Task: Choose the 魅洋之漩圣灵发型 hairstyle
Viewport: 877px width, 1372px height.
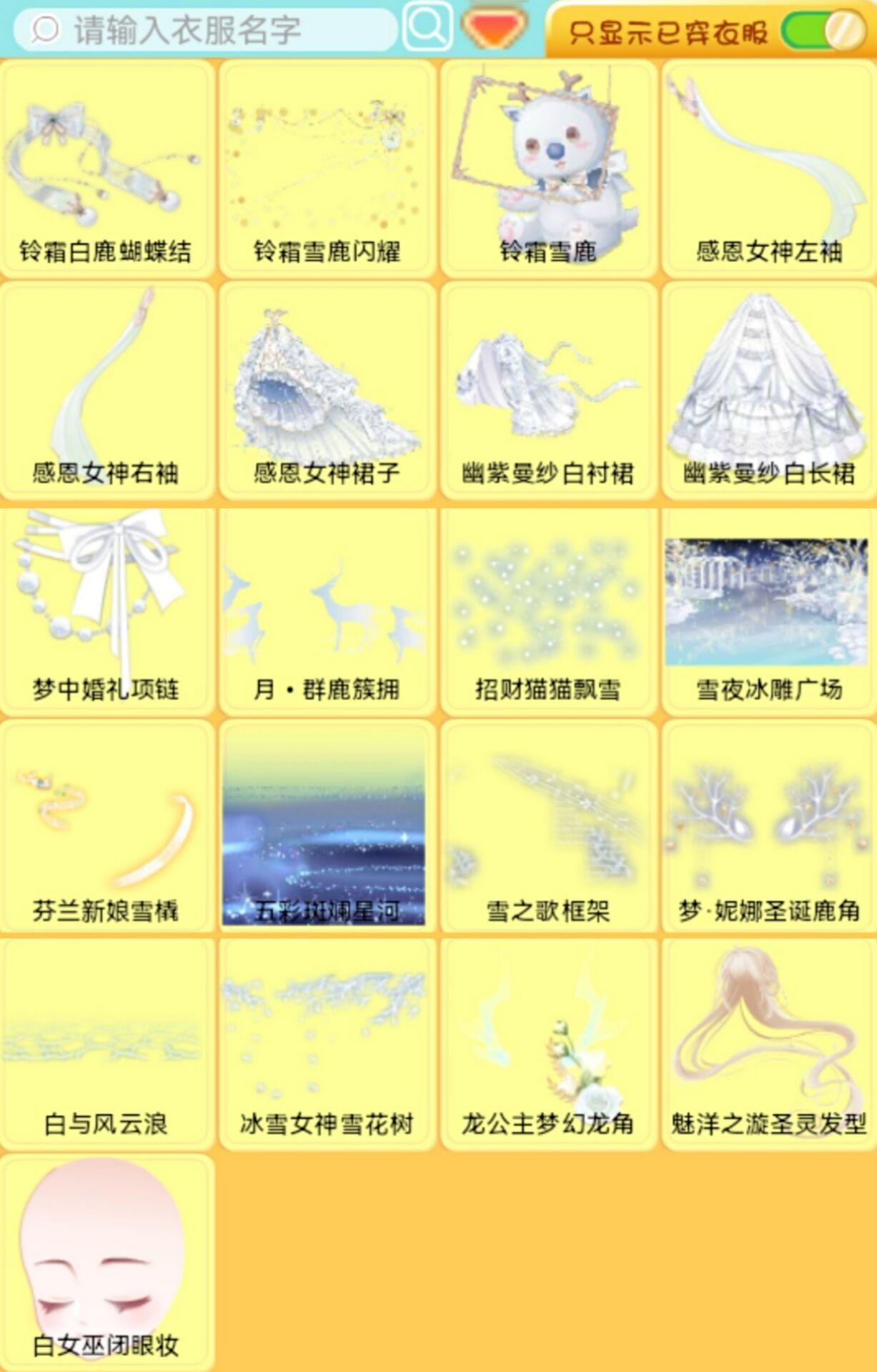Action: tap(769, 1045)
